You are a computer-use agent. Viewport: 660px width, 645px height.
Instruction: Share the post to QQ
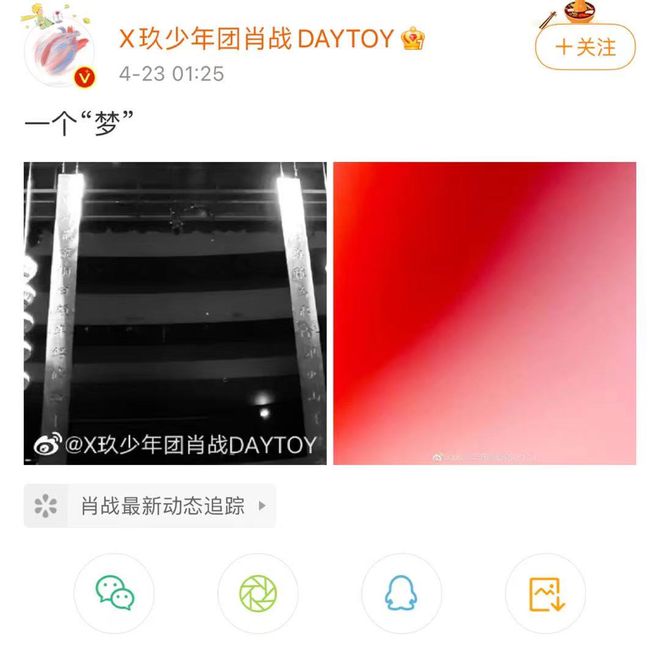click(401, 593)
